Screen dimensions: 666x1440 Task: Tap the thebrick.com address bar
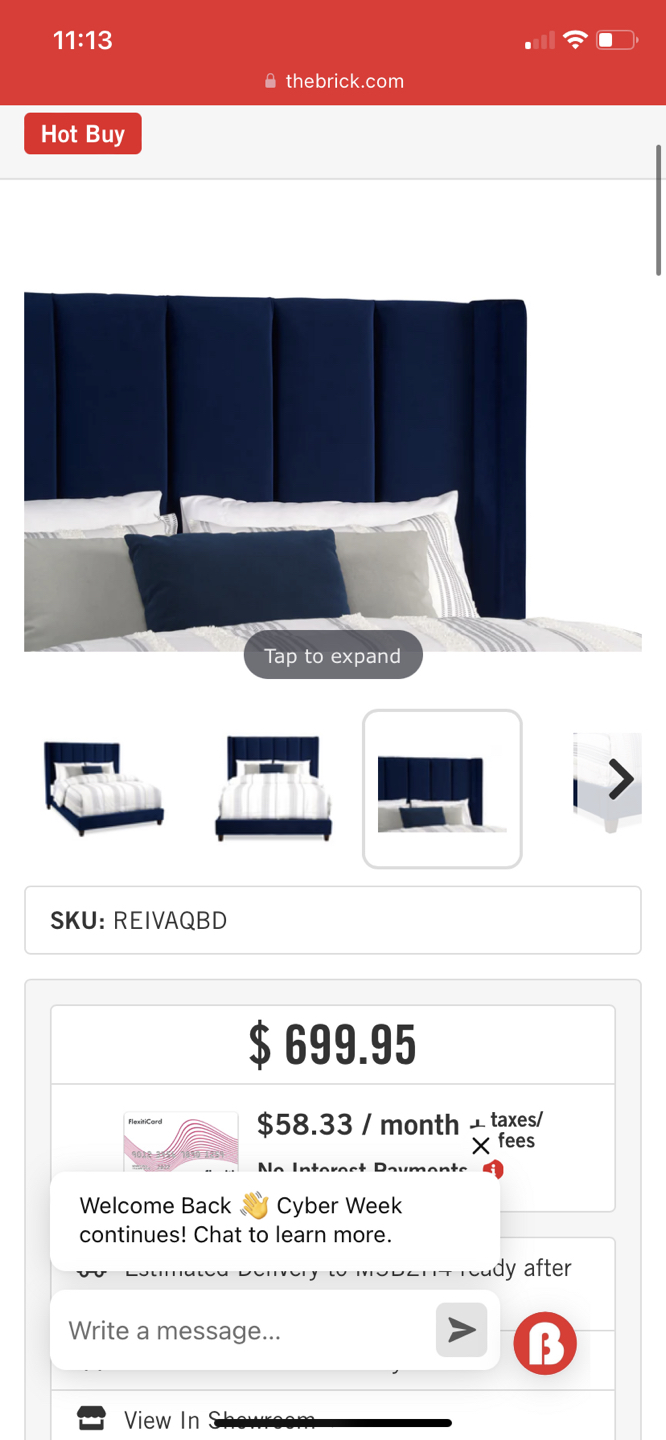pos(334,81)
